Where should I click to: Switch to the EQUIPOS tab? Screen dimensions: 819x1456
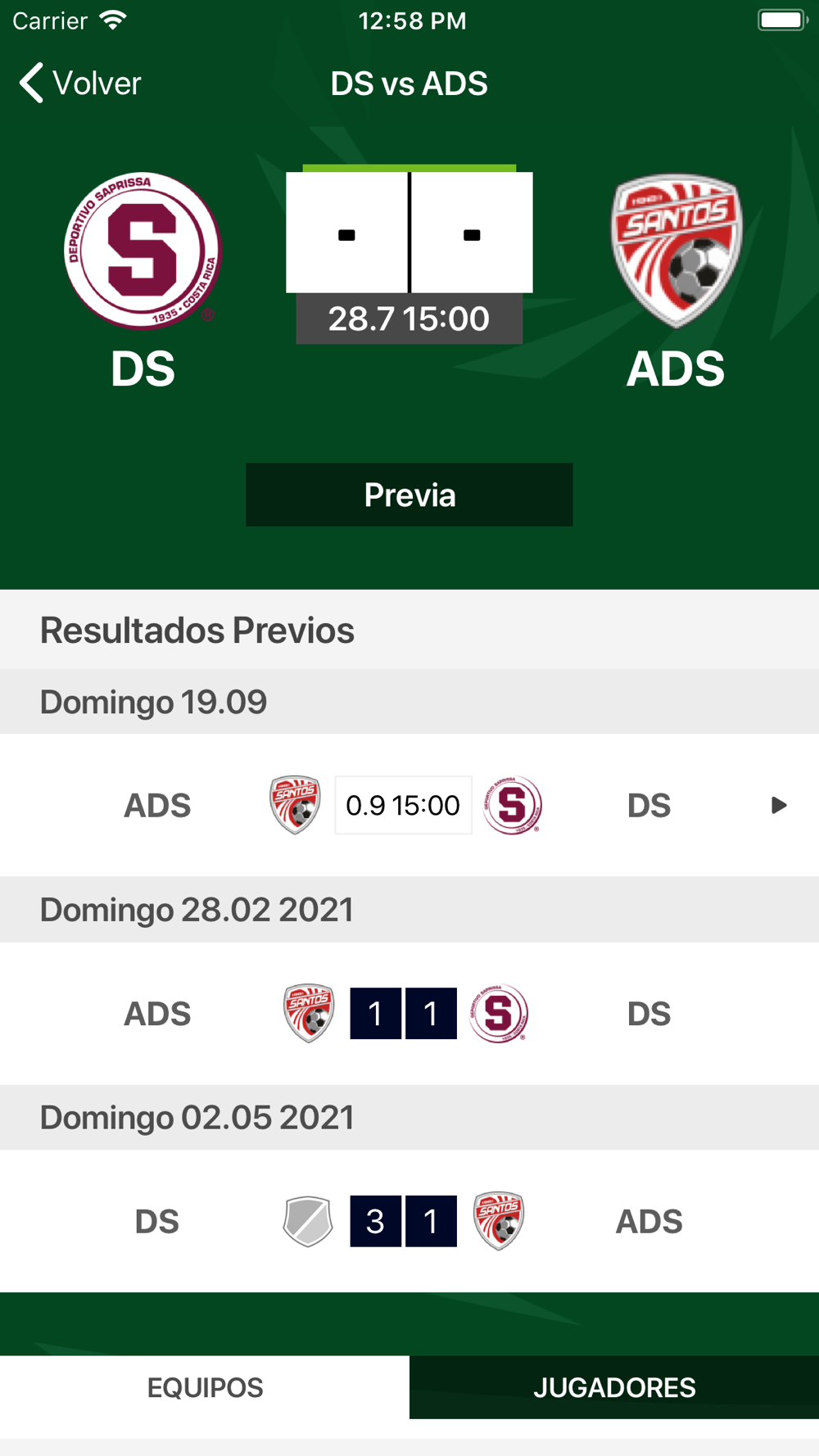coord(205,1387)
